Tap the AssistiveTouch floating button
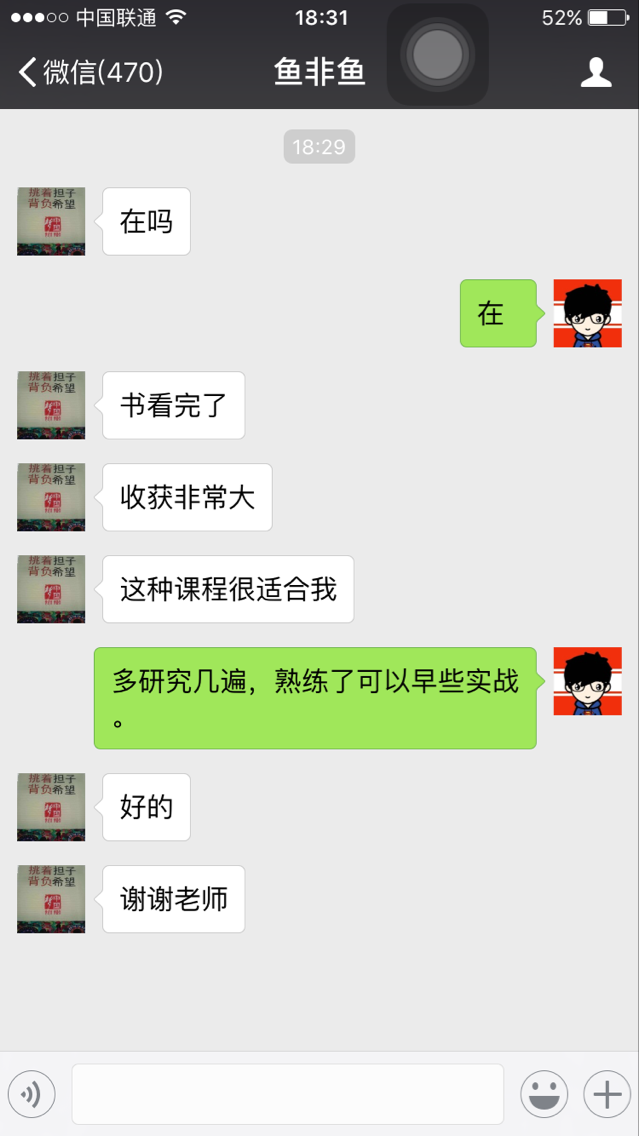Viewport: 639px width, 1136px height. pyautogui.click(x=438, y=54)
